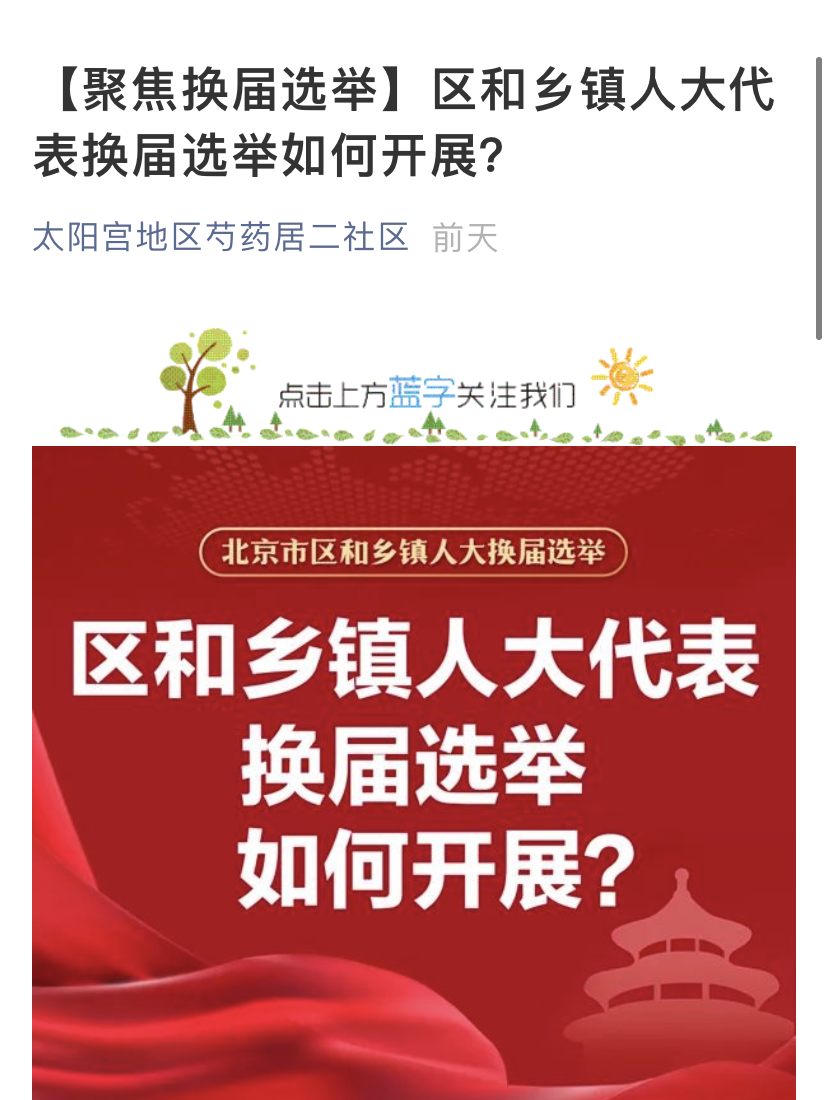The width and height of the screenshot is (828, 1100).
Task: Open the red election poster image
Action: [x=414, y=770]
